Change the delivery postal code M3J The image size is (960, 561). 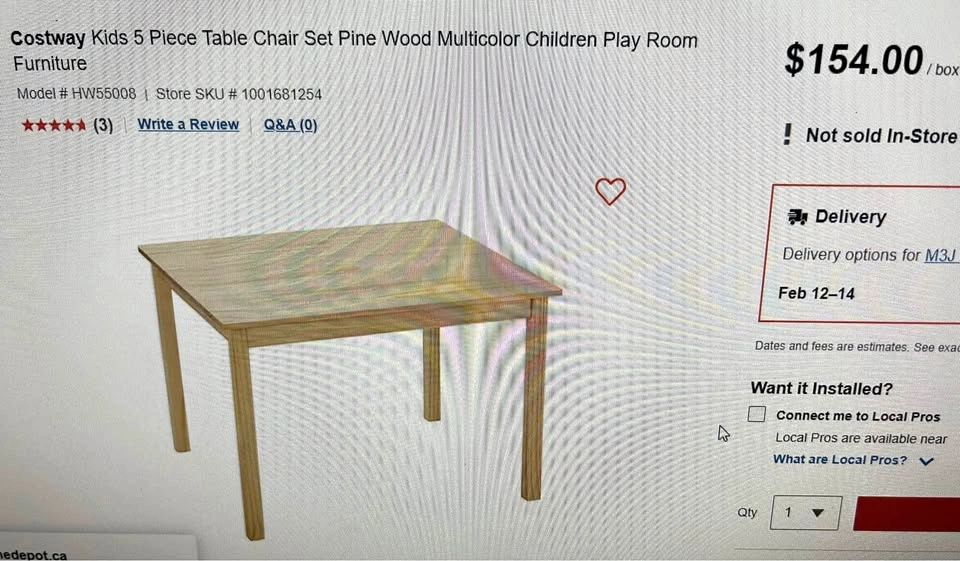coord(941,255)
